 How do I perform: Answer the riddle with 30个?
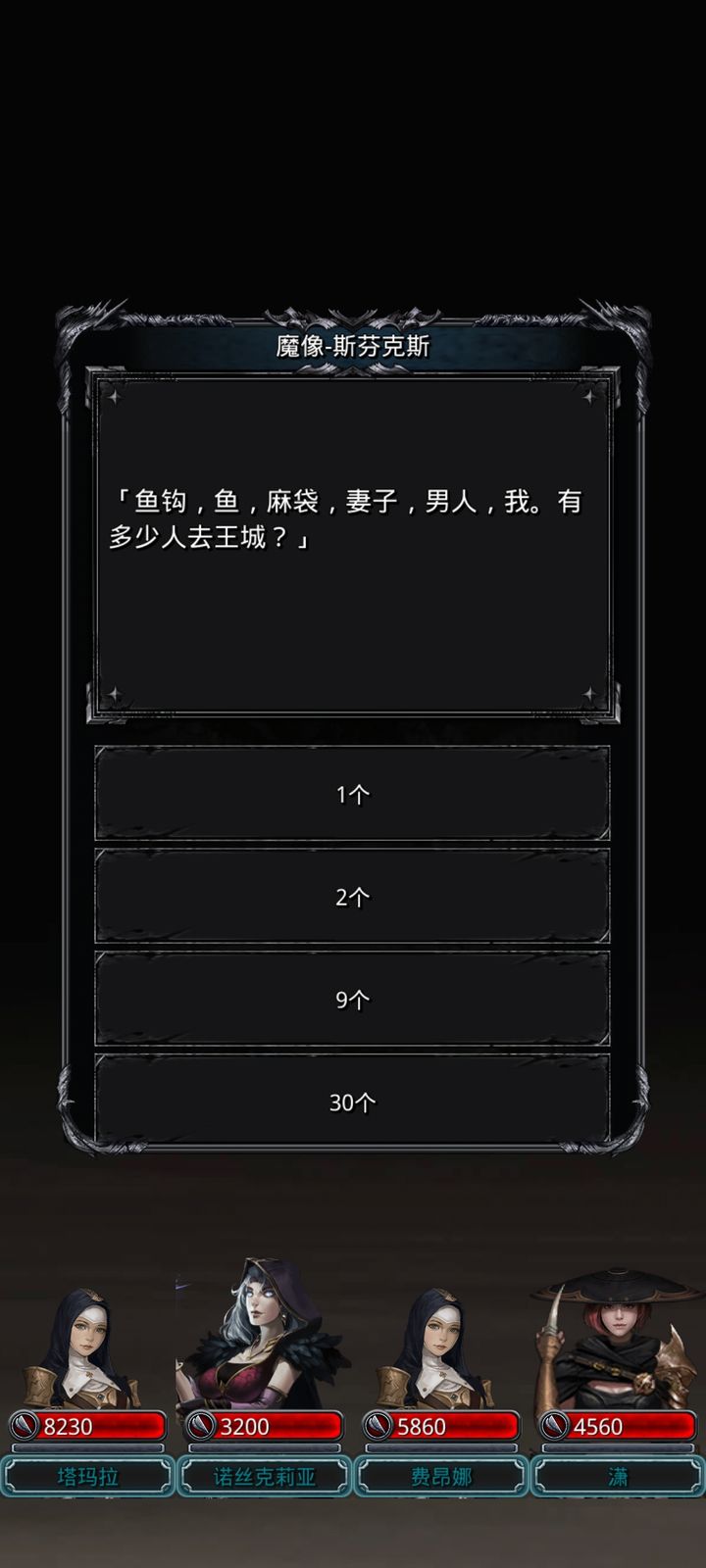coord(352,1102)
